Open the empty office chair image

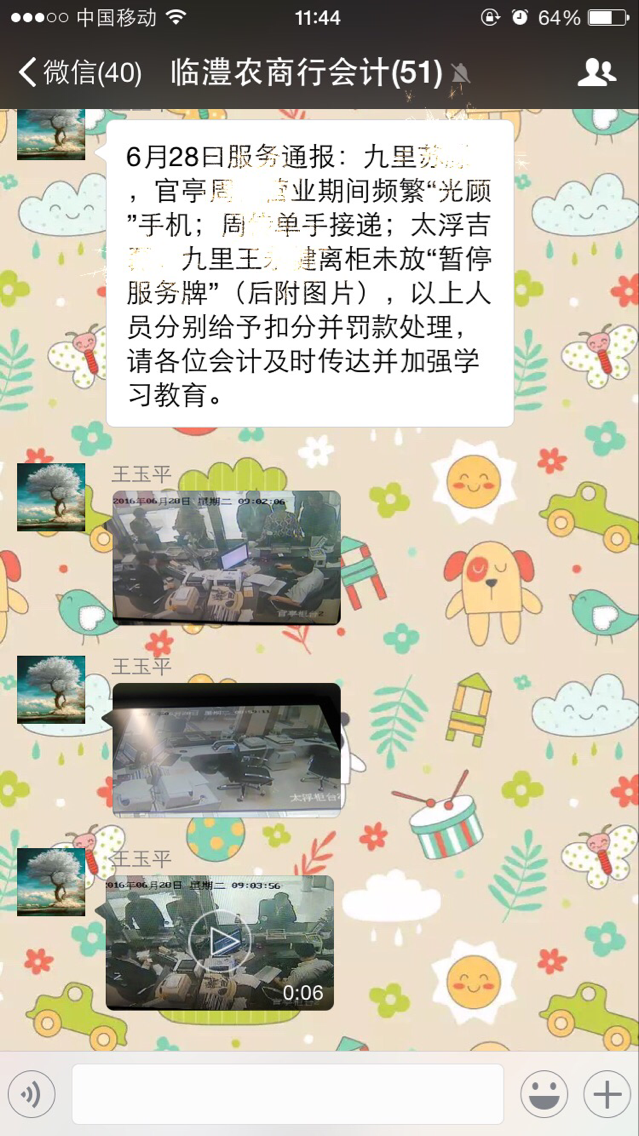coord(226,750)
